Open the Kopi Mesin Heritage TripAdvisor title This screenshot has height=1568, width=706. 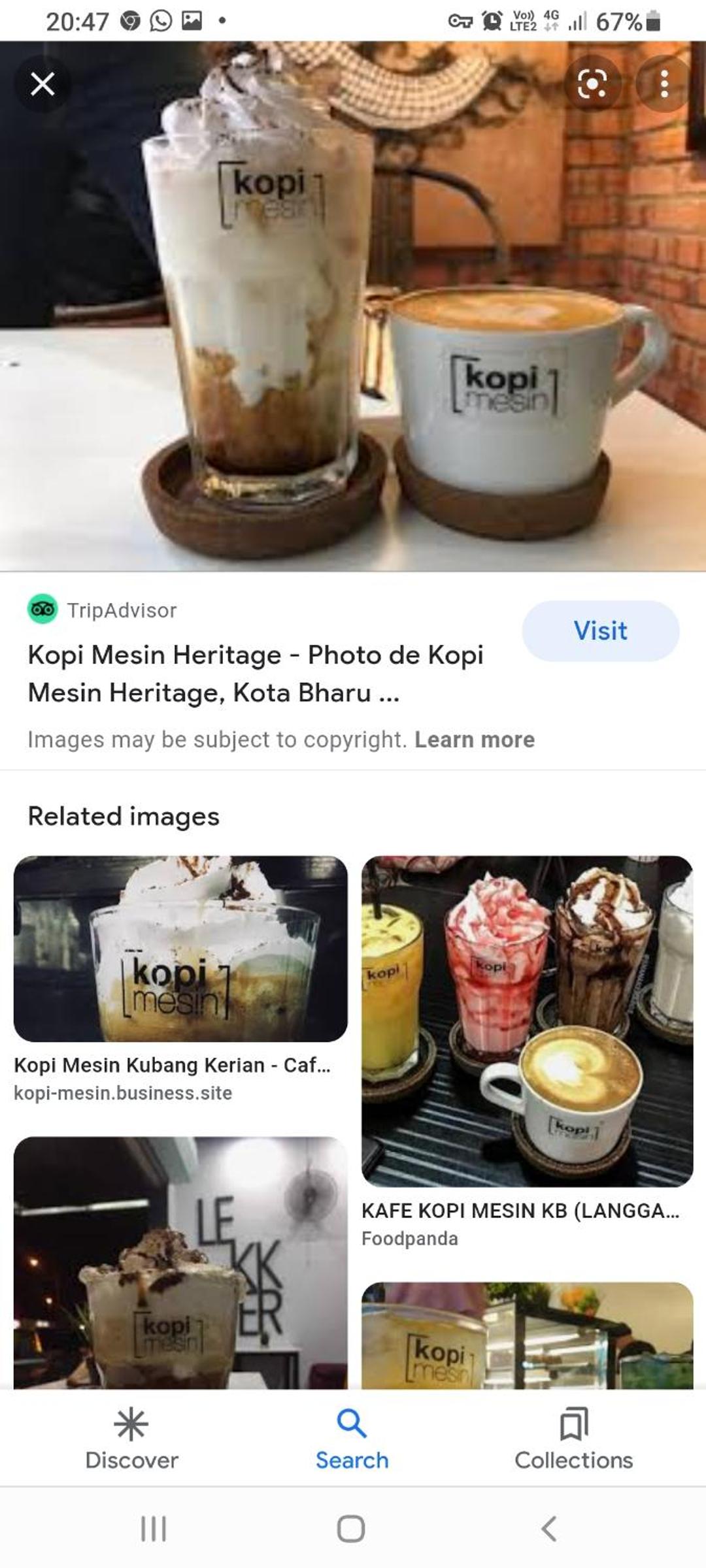point(255,674)
